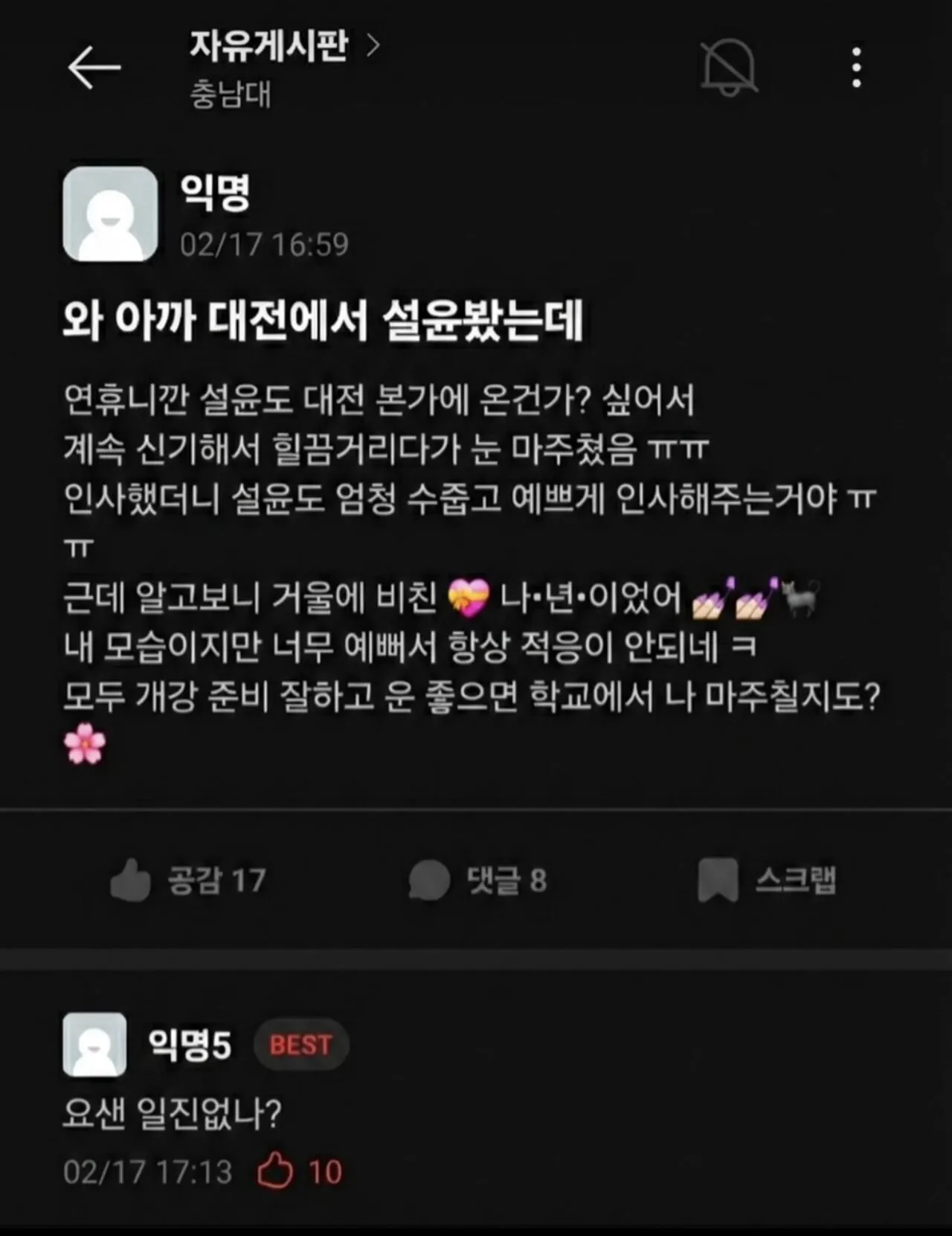Toggle the muted notification bell
952x1236 pixels.
[x=729, y=68]
